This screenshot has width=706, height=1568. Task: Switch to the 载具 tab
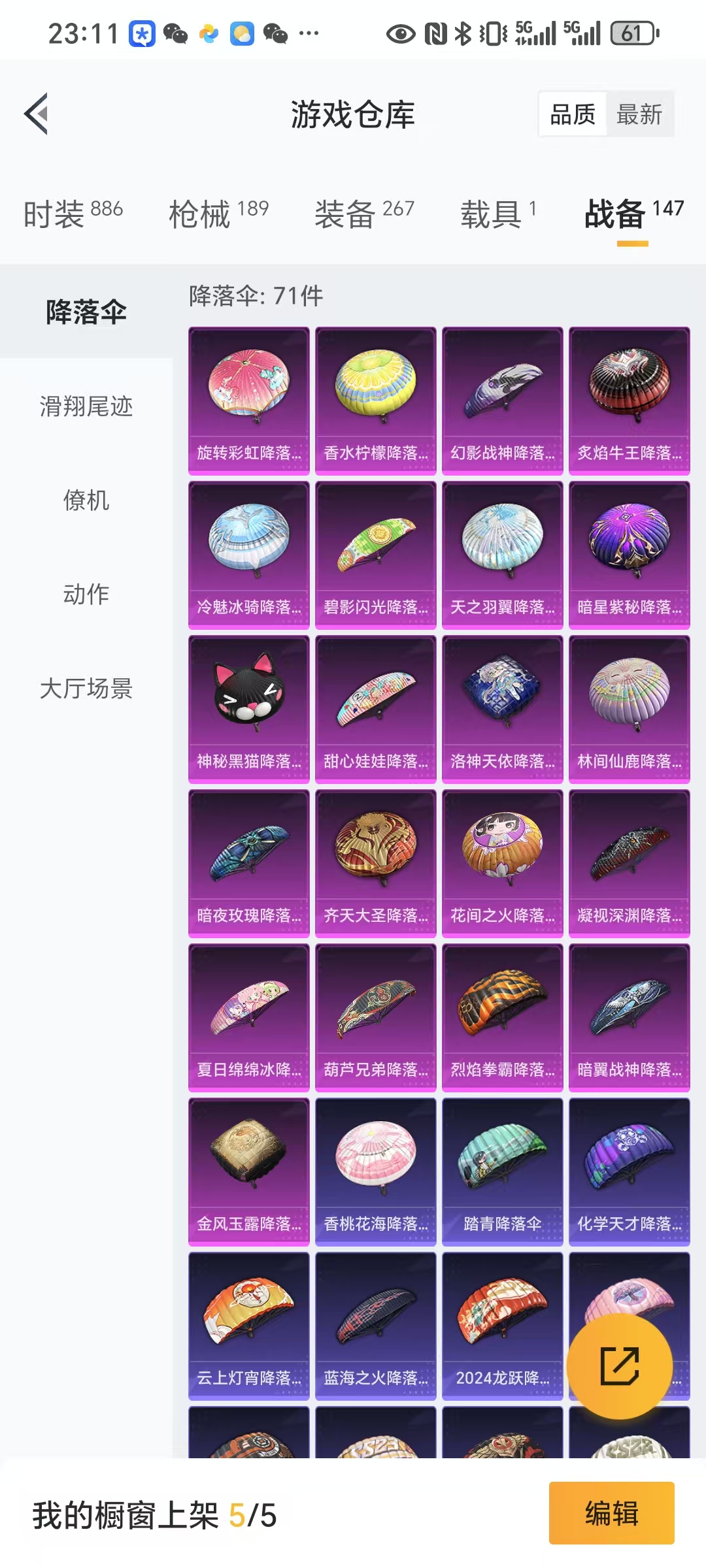[497, 214]
